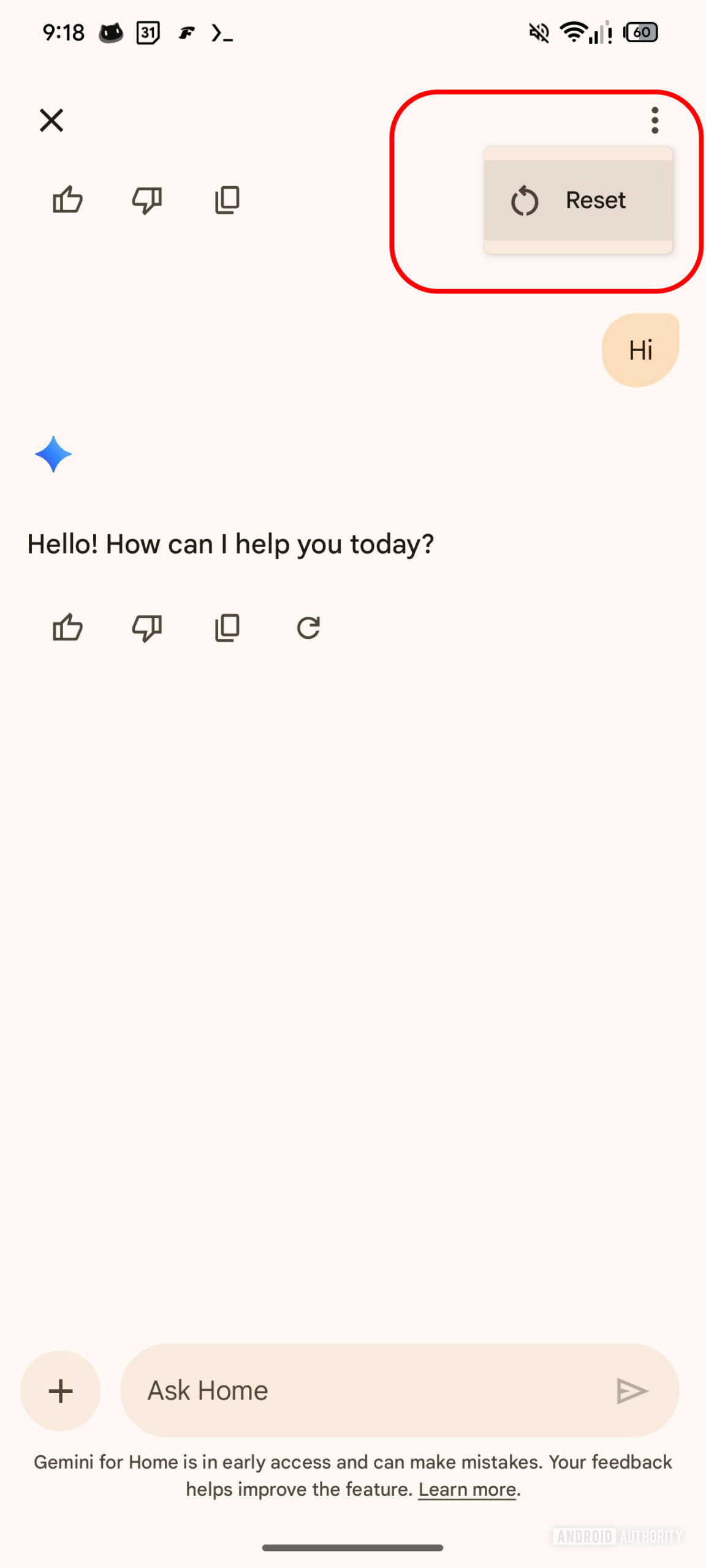Reset the conversation via the Reset option
This screenshot has height=1568, width=706.
tap(579, 200)
